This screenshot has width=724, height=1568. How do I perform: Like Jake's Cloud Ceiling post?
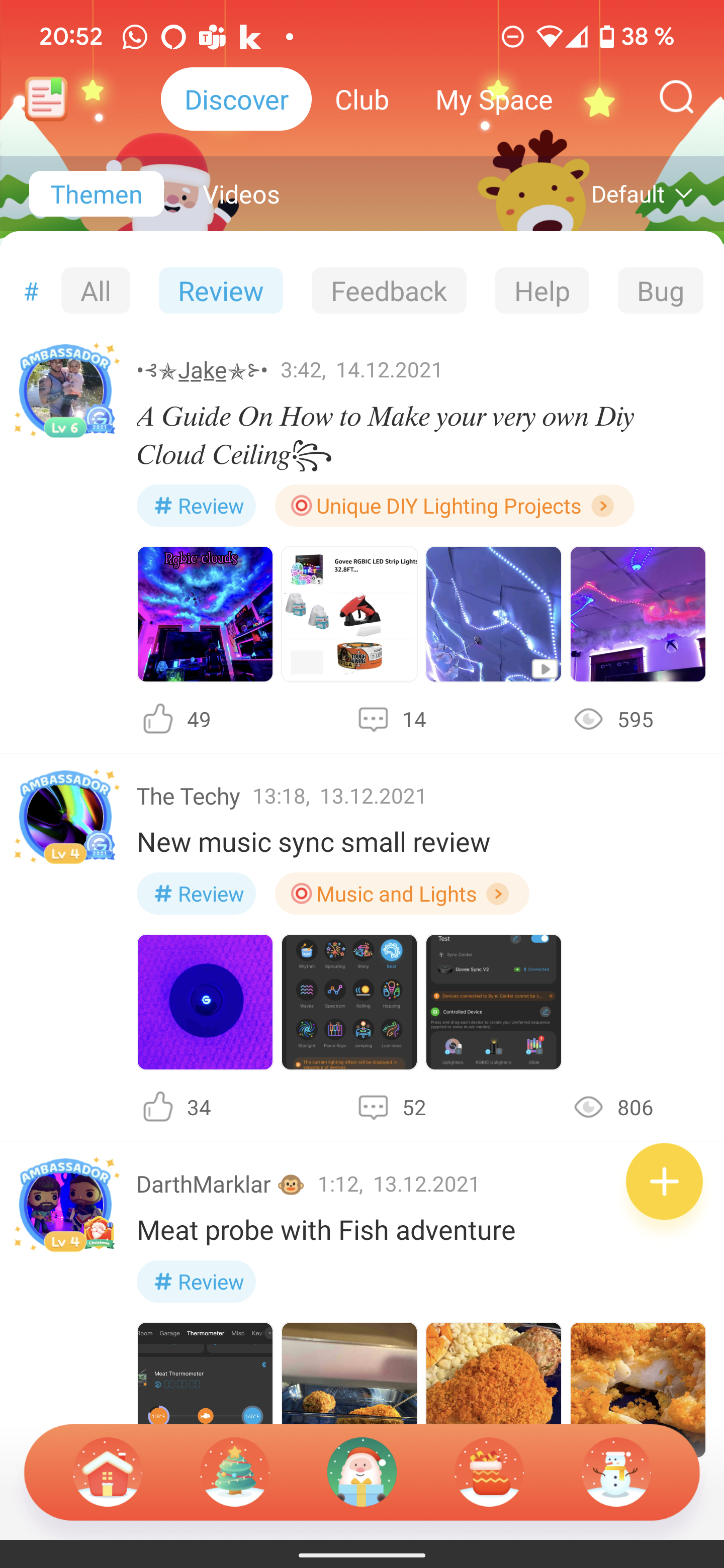[158, 719]
